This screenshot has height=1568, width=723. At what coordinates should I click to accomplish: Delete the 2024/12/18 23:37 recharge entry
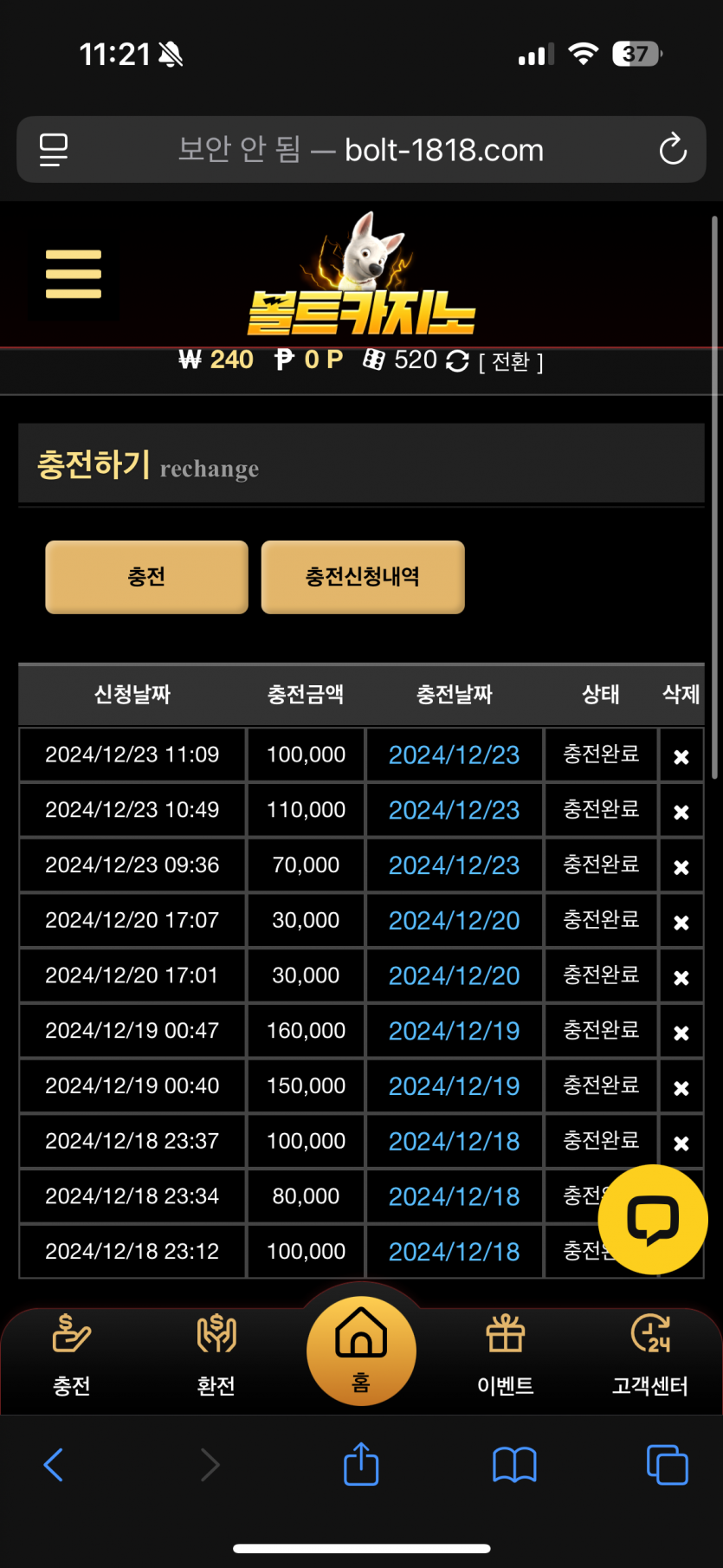click(x=681, y=1144)
